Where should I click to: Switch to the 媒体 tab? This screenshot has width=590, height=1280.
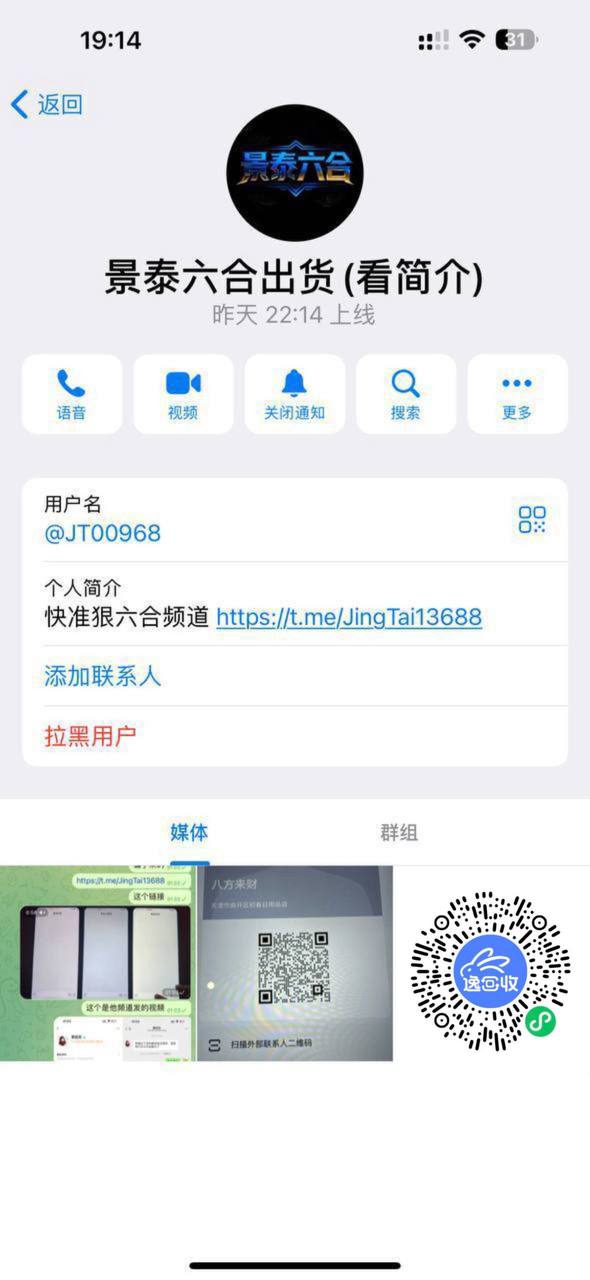pos(189,832)
